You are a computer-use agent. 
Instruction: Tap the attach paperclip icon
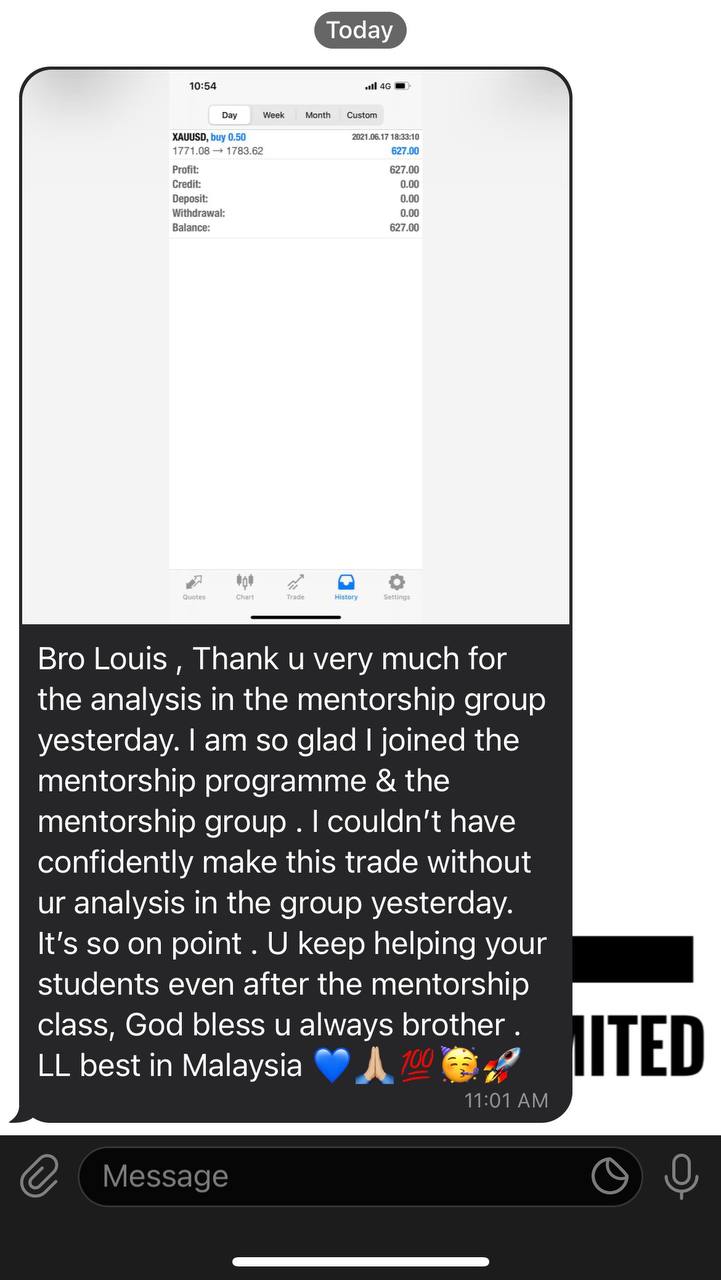point(40,1177)
